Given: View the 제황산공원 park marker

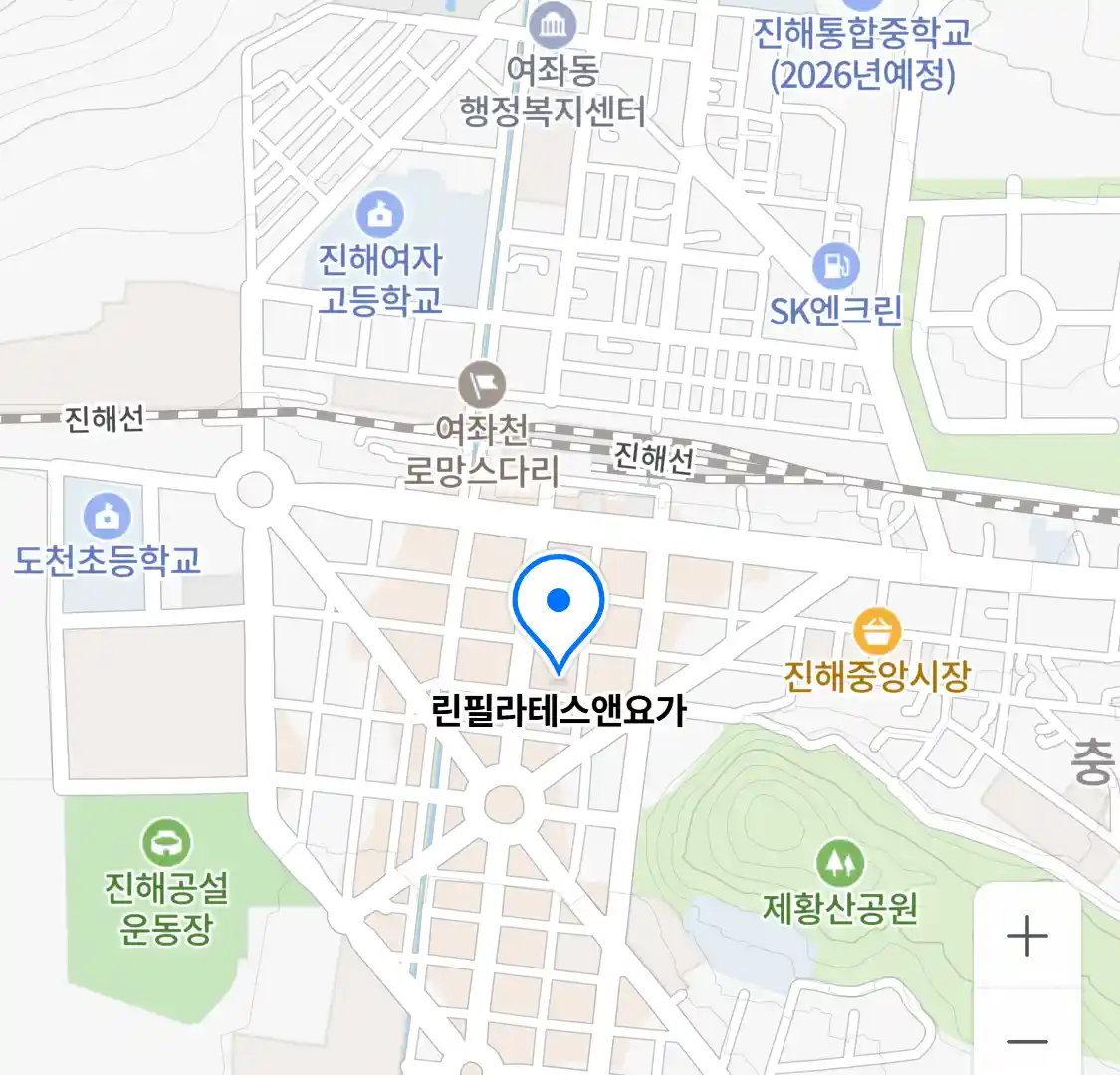Looking at the screenshot, I should click(x=840, y=863).
